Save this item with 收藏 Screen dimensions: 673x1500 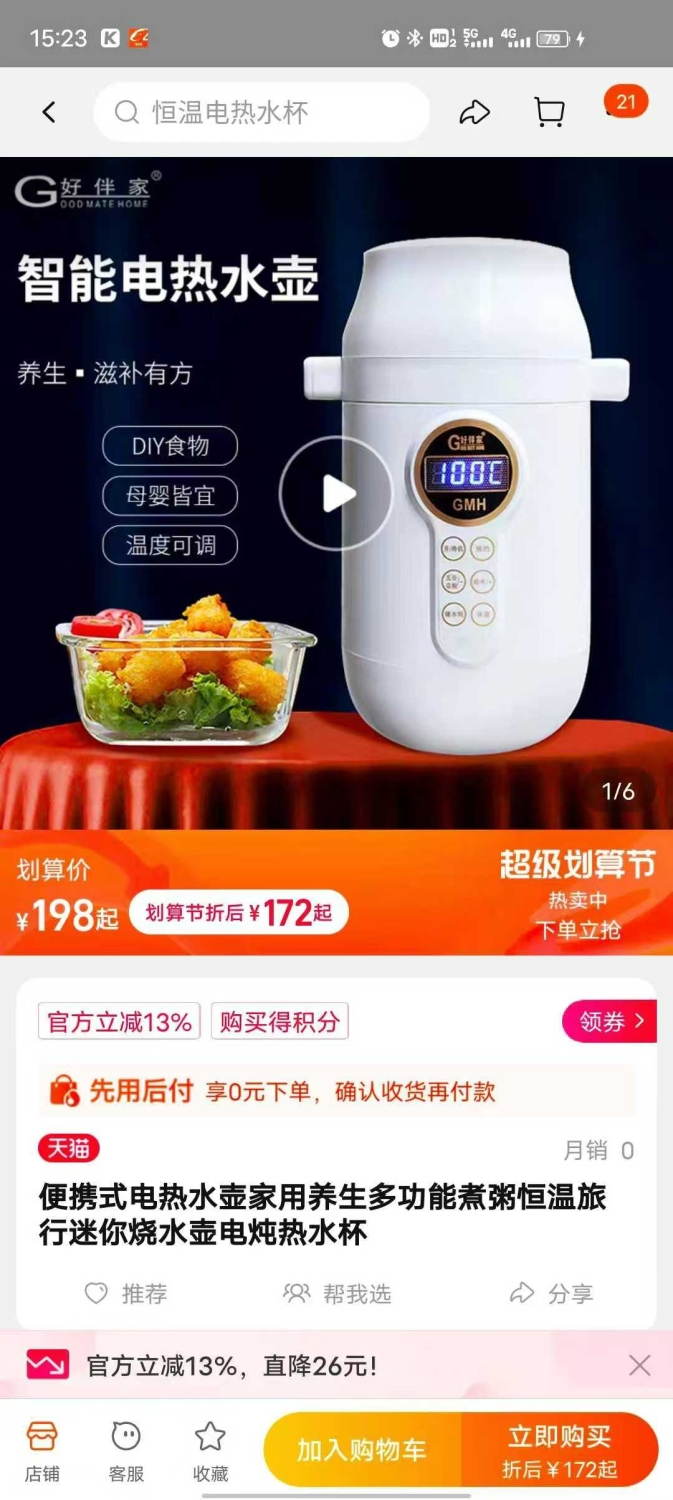[210, 1451]
